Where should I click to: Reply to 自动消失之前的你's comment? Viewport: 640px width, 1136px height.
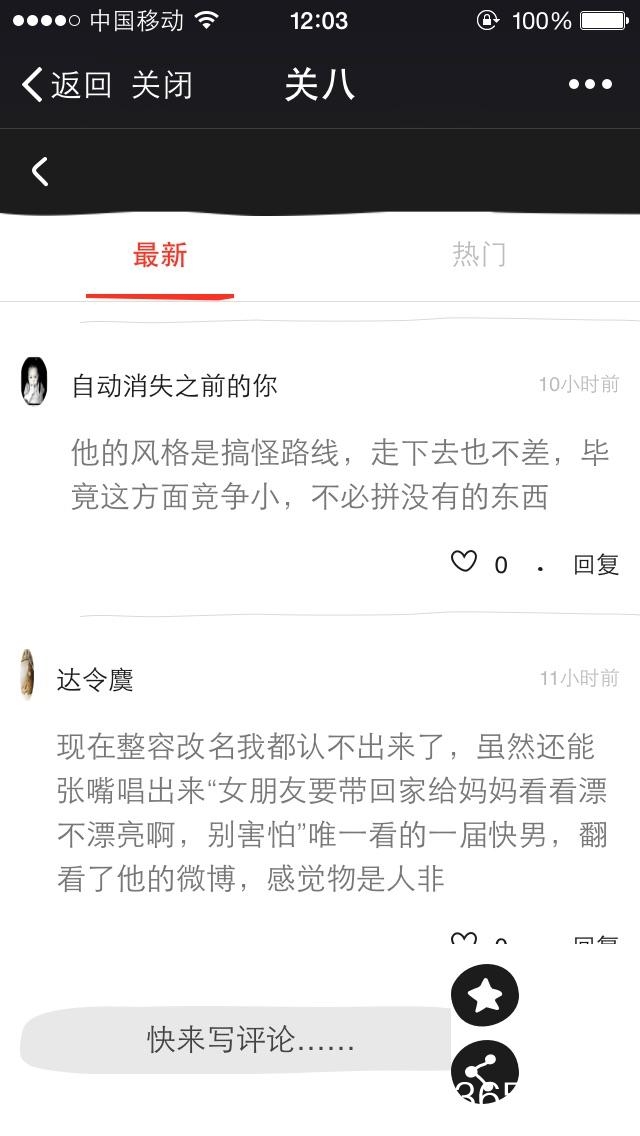[x=596, y=564]
